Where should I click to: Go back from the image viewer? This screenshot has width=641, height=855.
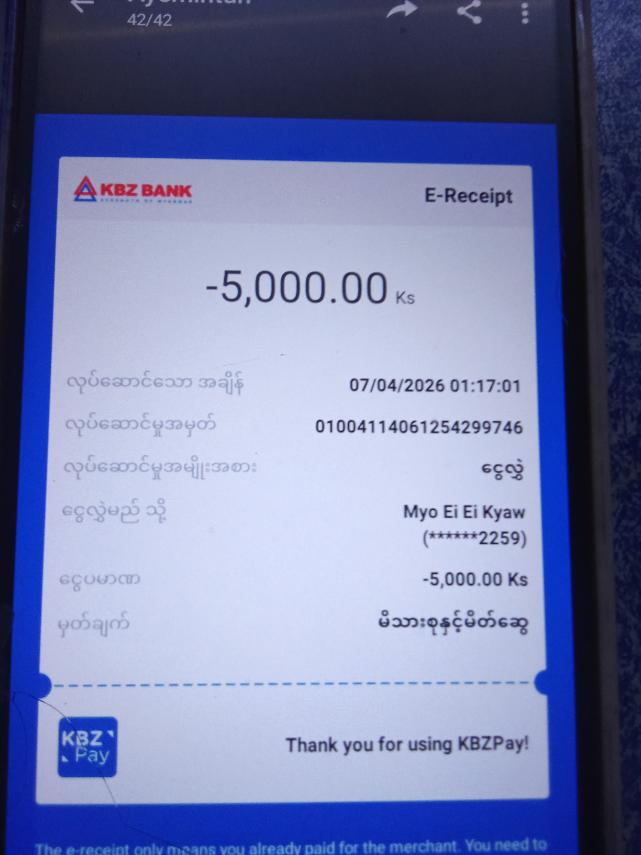pos(84,4)
